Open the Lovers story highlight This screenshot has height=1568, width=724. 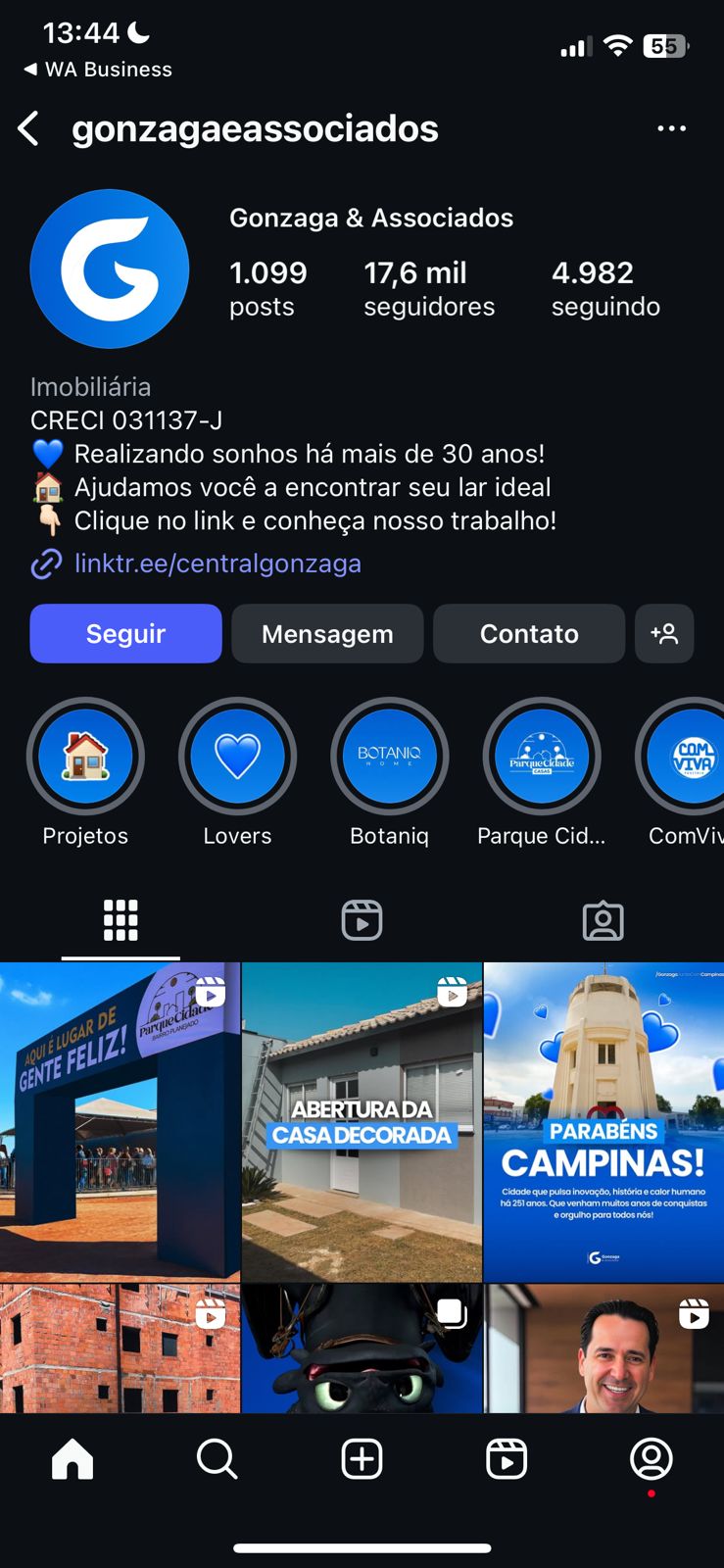[237, 756]
